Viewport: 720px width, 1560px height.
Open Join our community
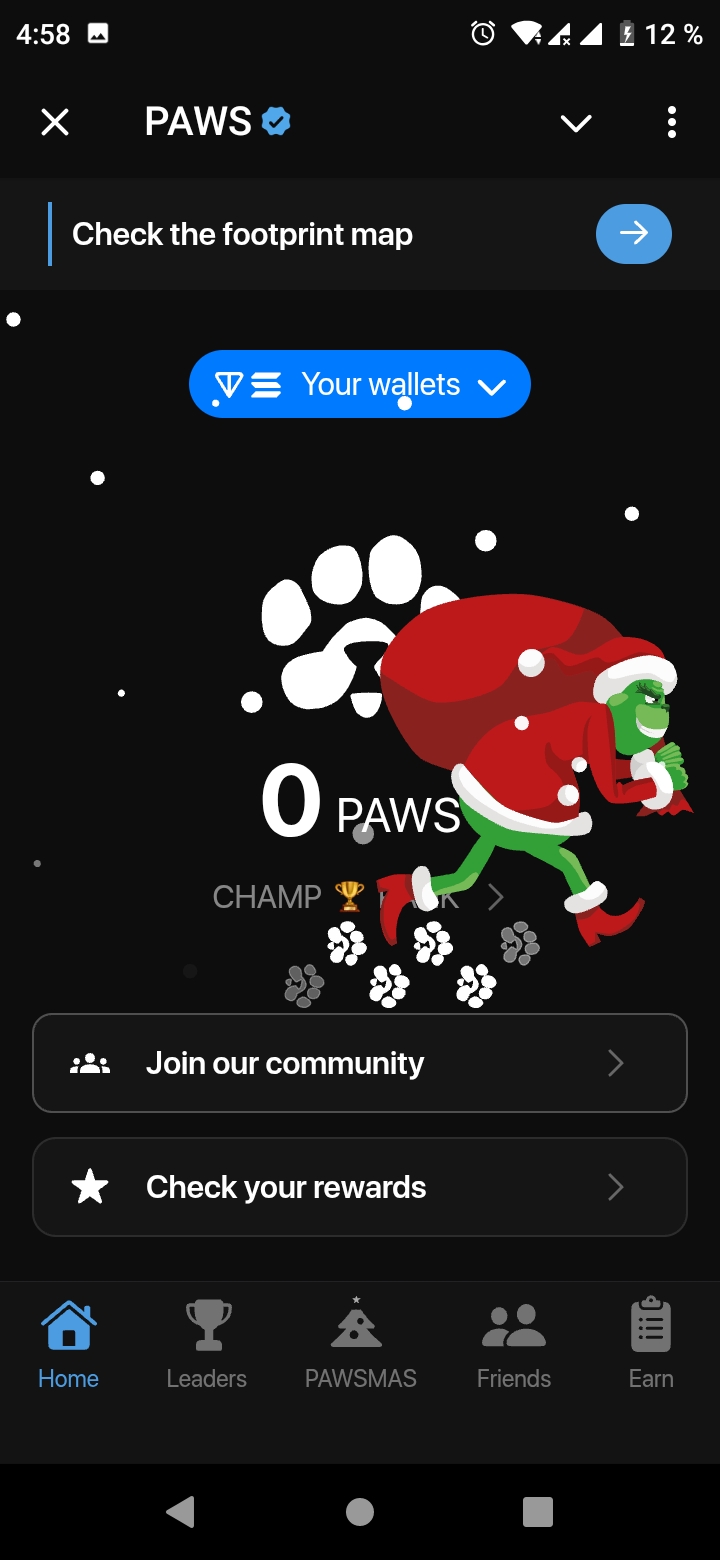pos(360,1063)
